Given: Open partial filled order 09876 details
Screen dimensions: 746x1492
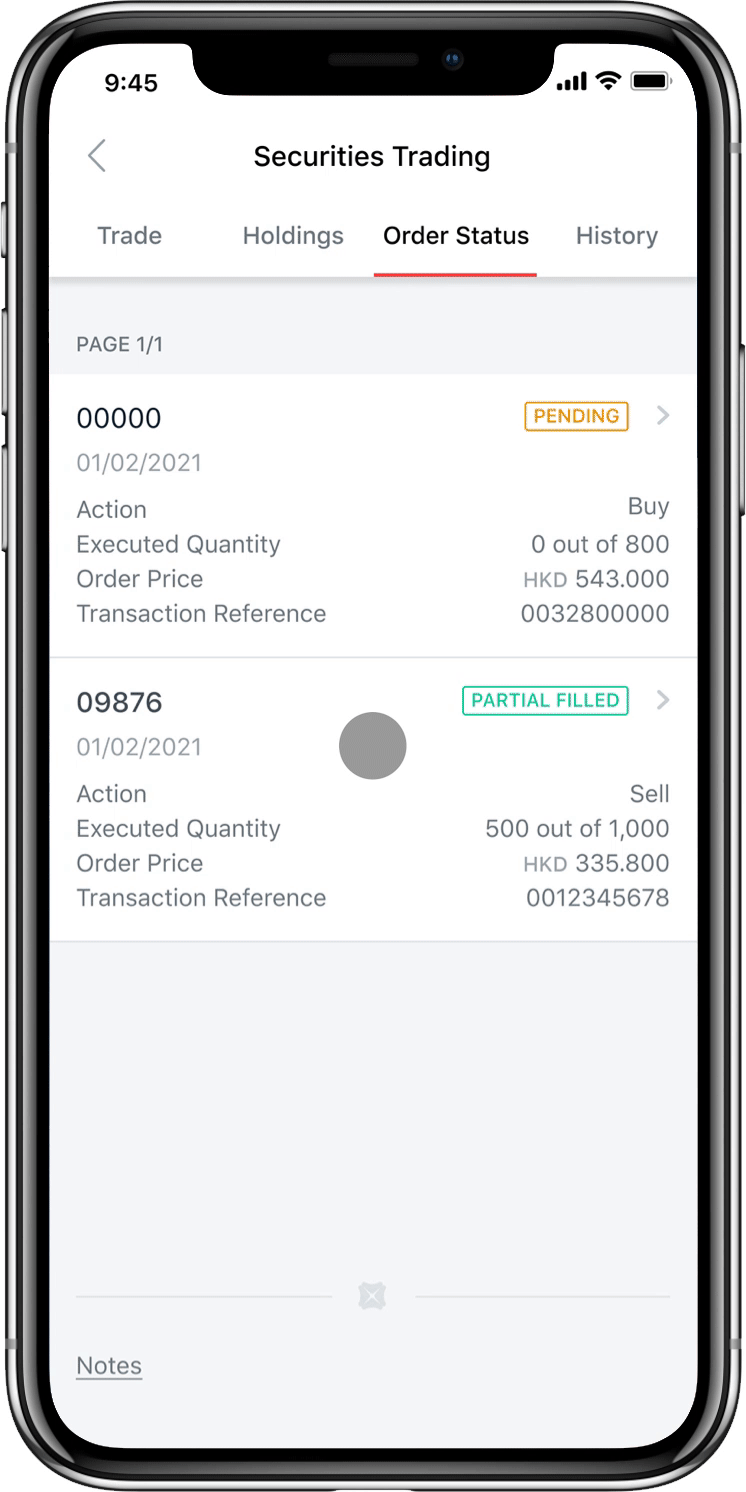Looking at the screenshot, I should coord(662,700).
